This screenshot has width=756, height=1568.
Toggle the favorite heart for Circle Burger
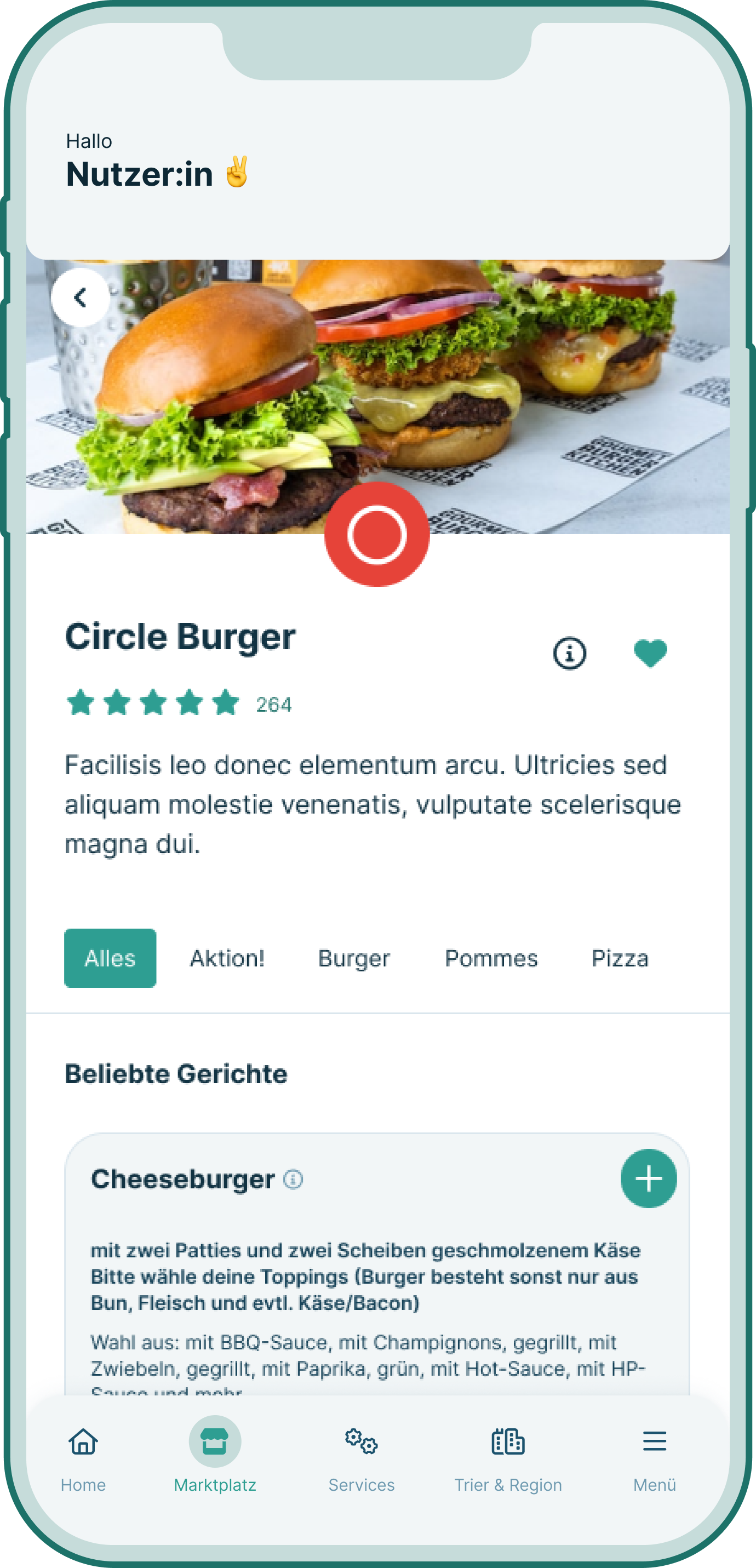click(650, 653)
